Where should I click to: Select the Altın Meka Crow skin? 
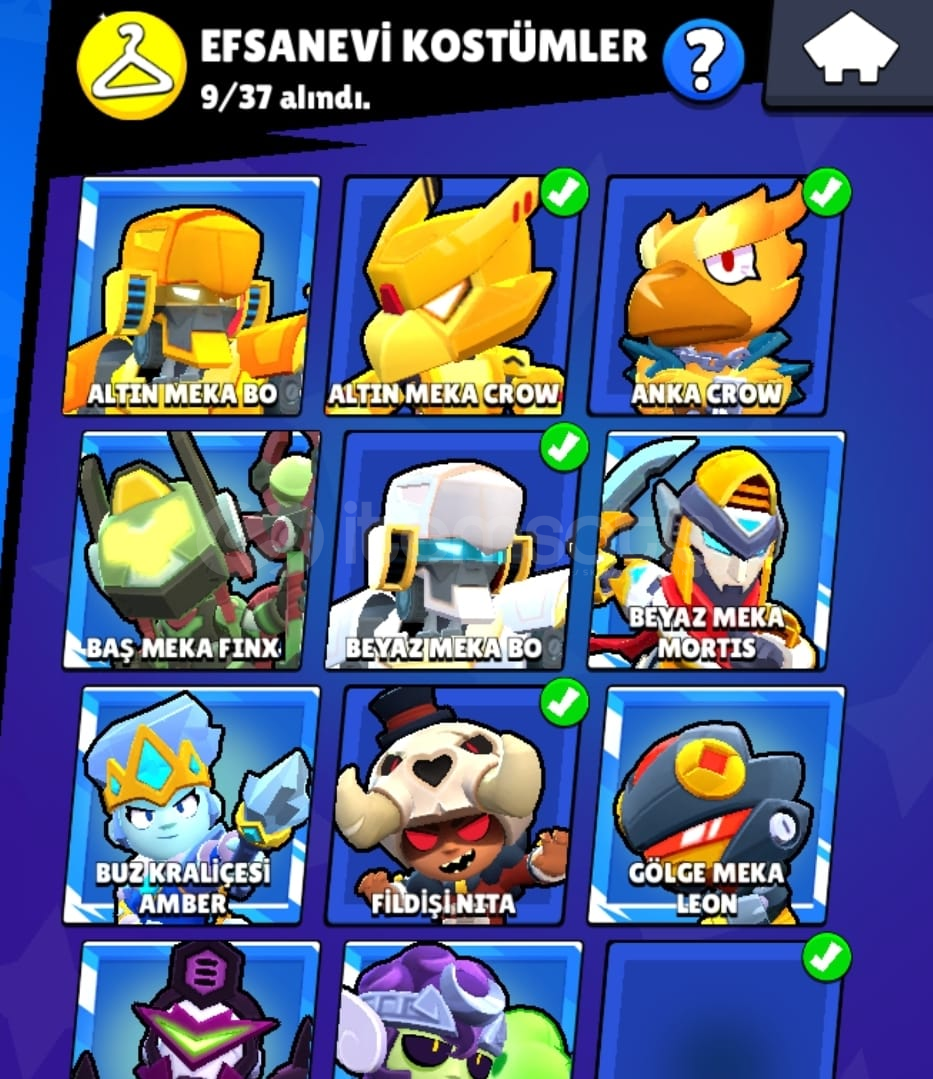click(x=455, y=295)
